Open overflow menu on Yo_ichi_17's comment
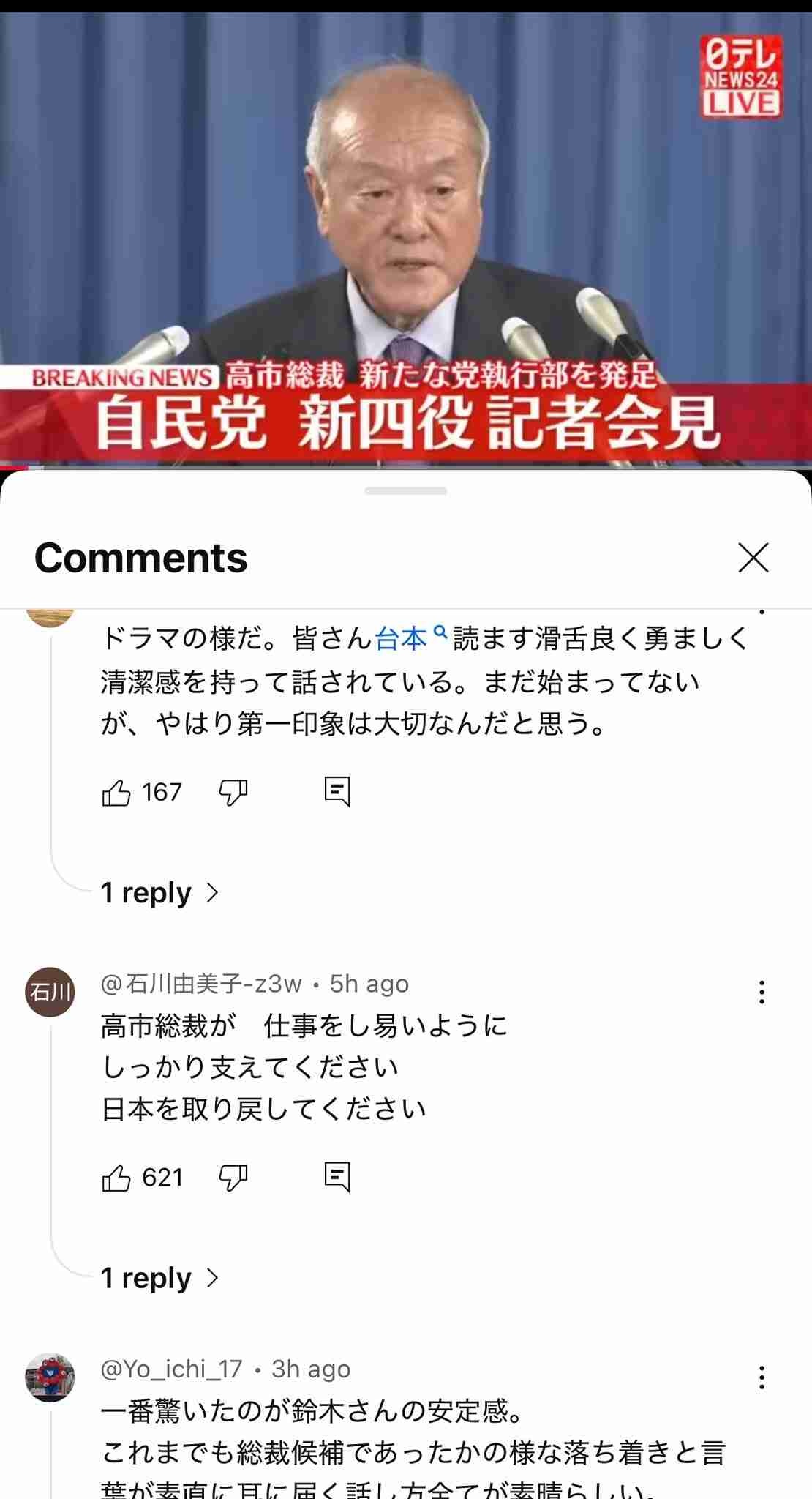The width and height of the screenshot is (812, 1499). pos(762,1377)
